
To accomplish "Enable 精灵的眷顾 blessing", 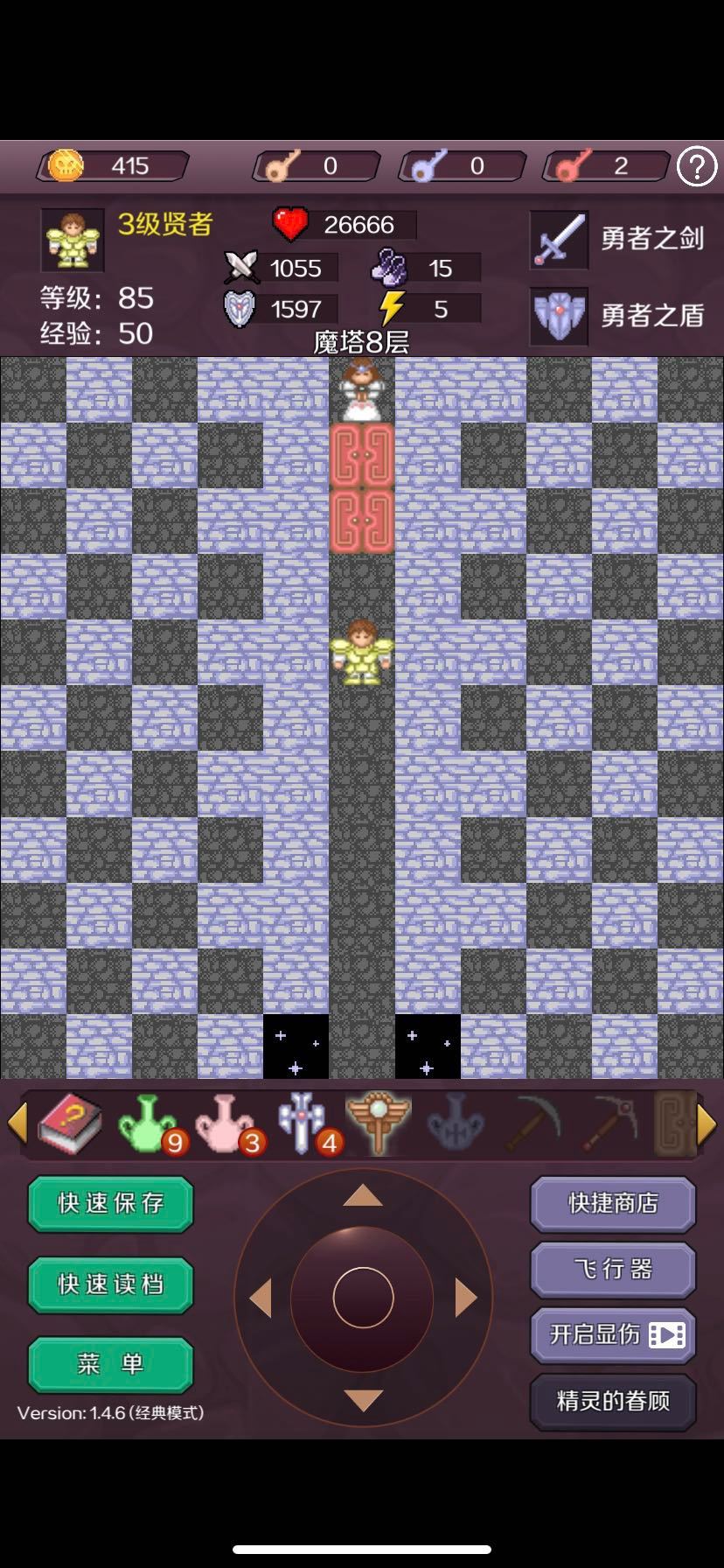I will pyautogui.click(x=612, y=1400).
